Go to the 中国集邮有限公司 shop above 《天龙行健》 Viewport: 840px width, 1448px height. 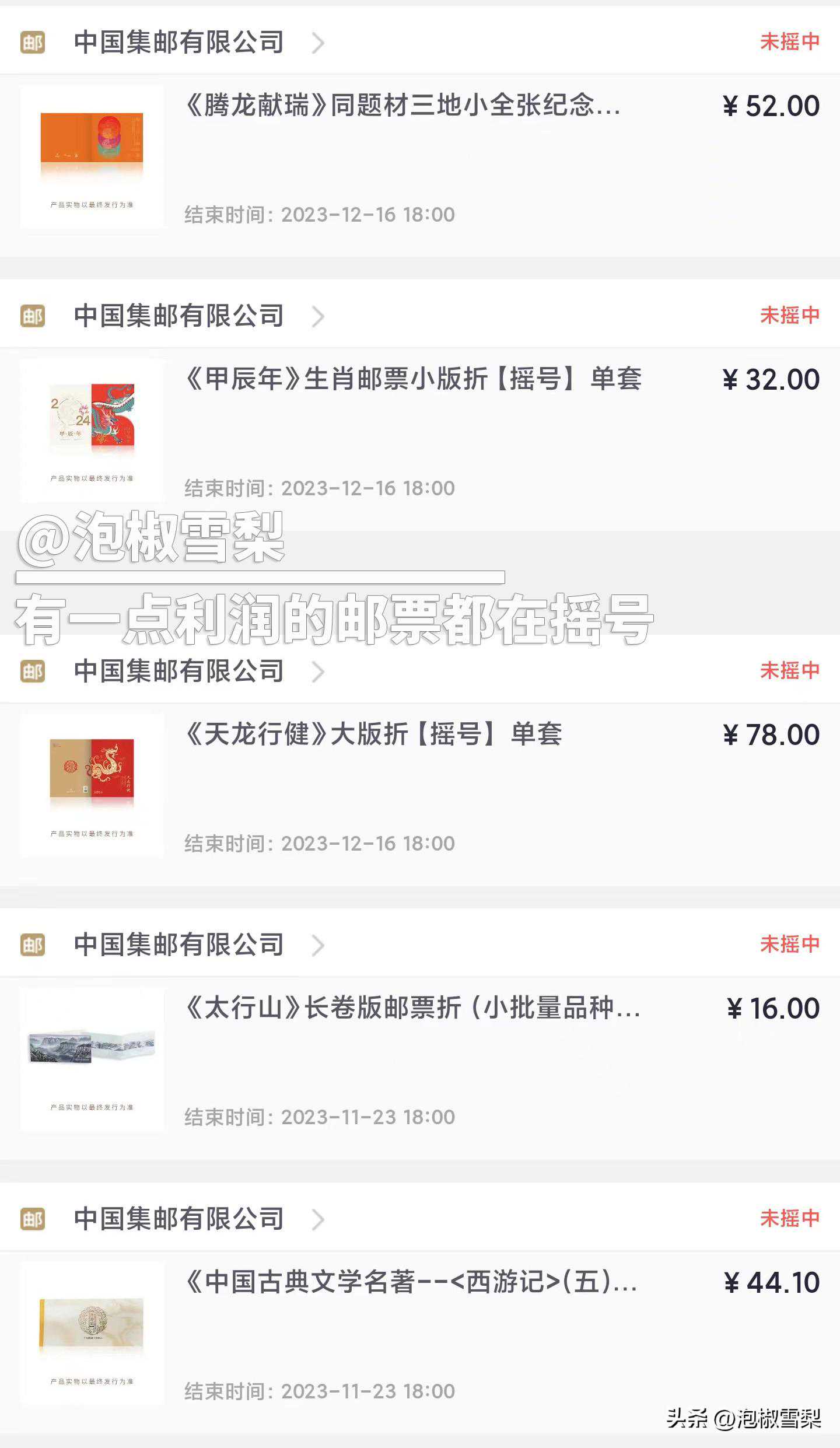tap(178, 671)
